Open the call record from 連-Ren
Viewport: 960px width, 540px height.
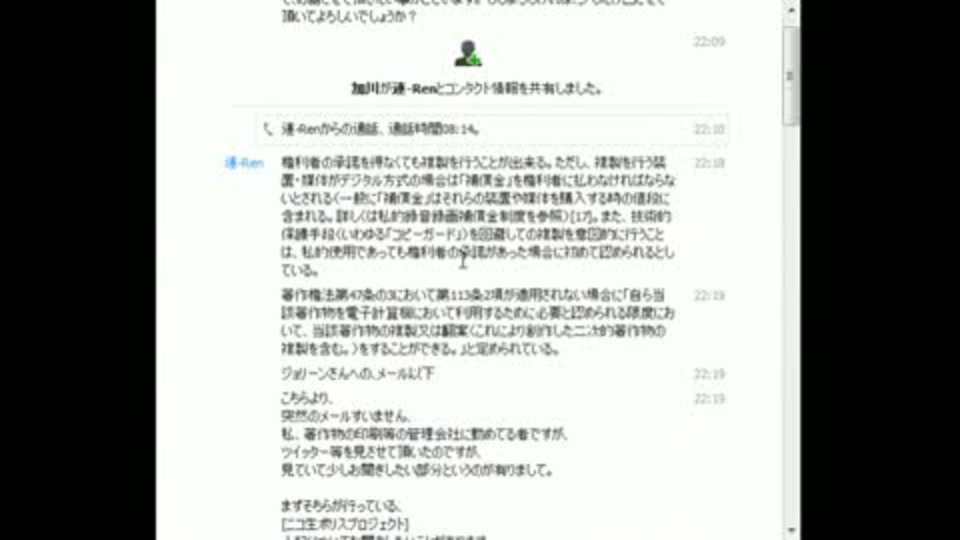point(380,129)
